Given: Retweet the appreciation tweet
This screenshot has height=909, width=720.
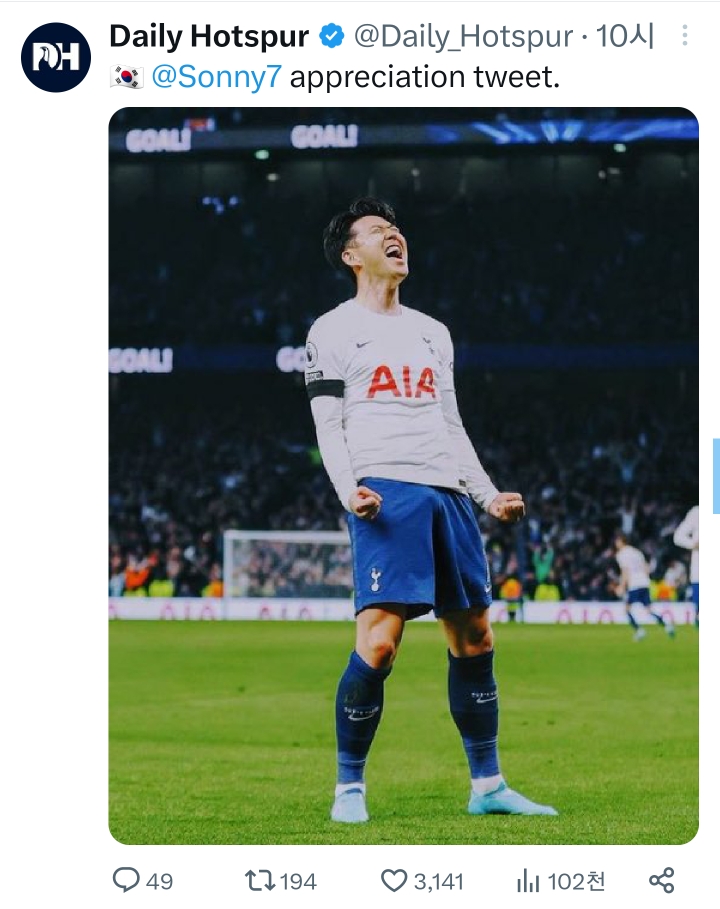Looking at the screenshot, I should pos(260,880).
